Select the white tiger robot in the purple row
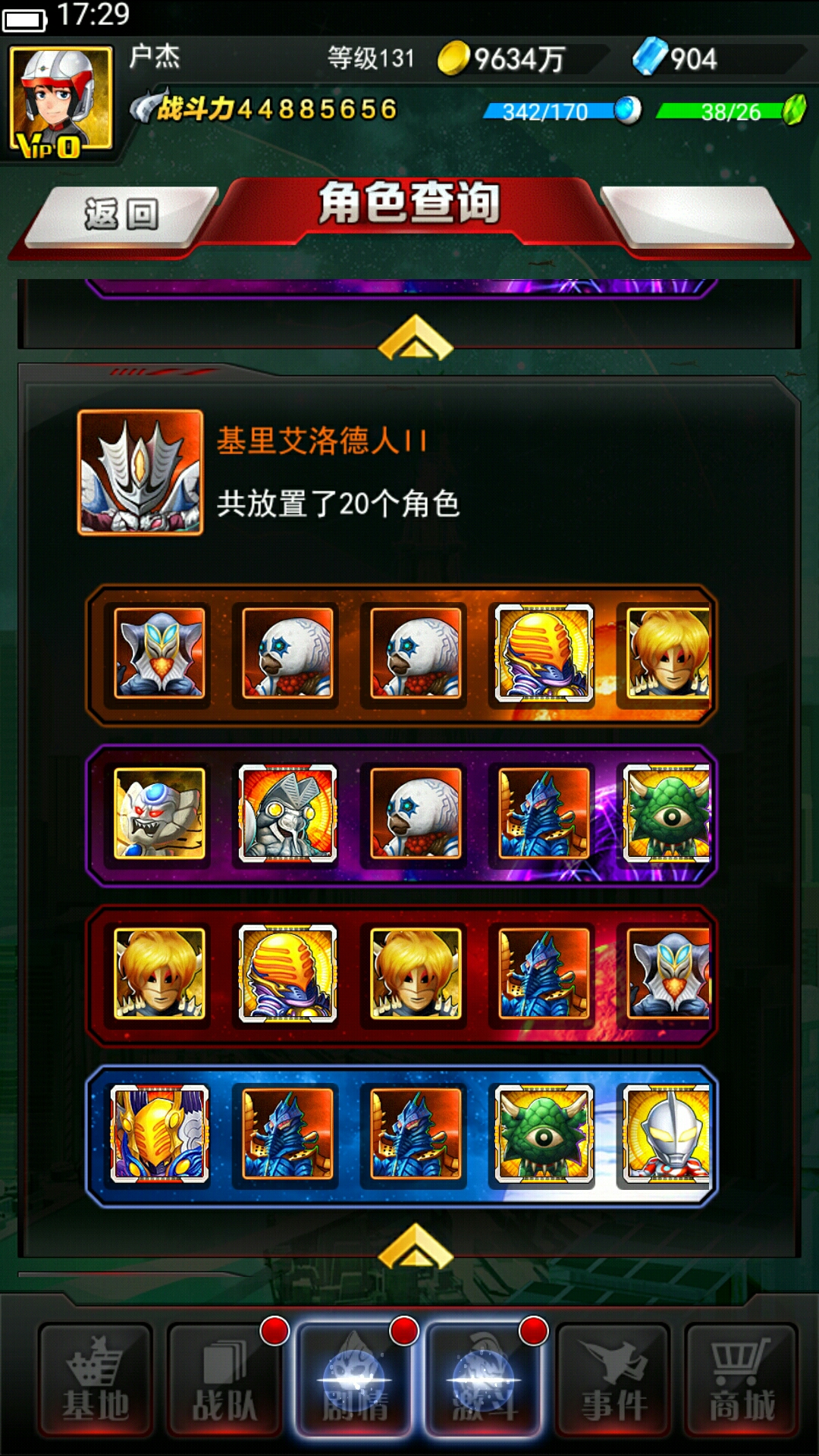Viewport: 819px width, 1456px height. pos(159,814)
